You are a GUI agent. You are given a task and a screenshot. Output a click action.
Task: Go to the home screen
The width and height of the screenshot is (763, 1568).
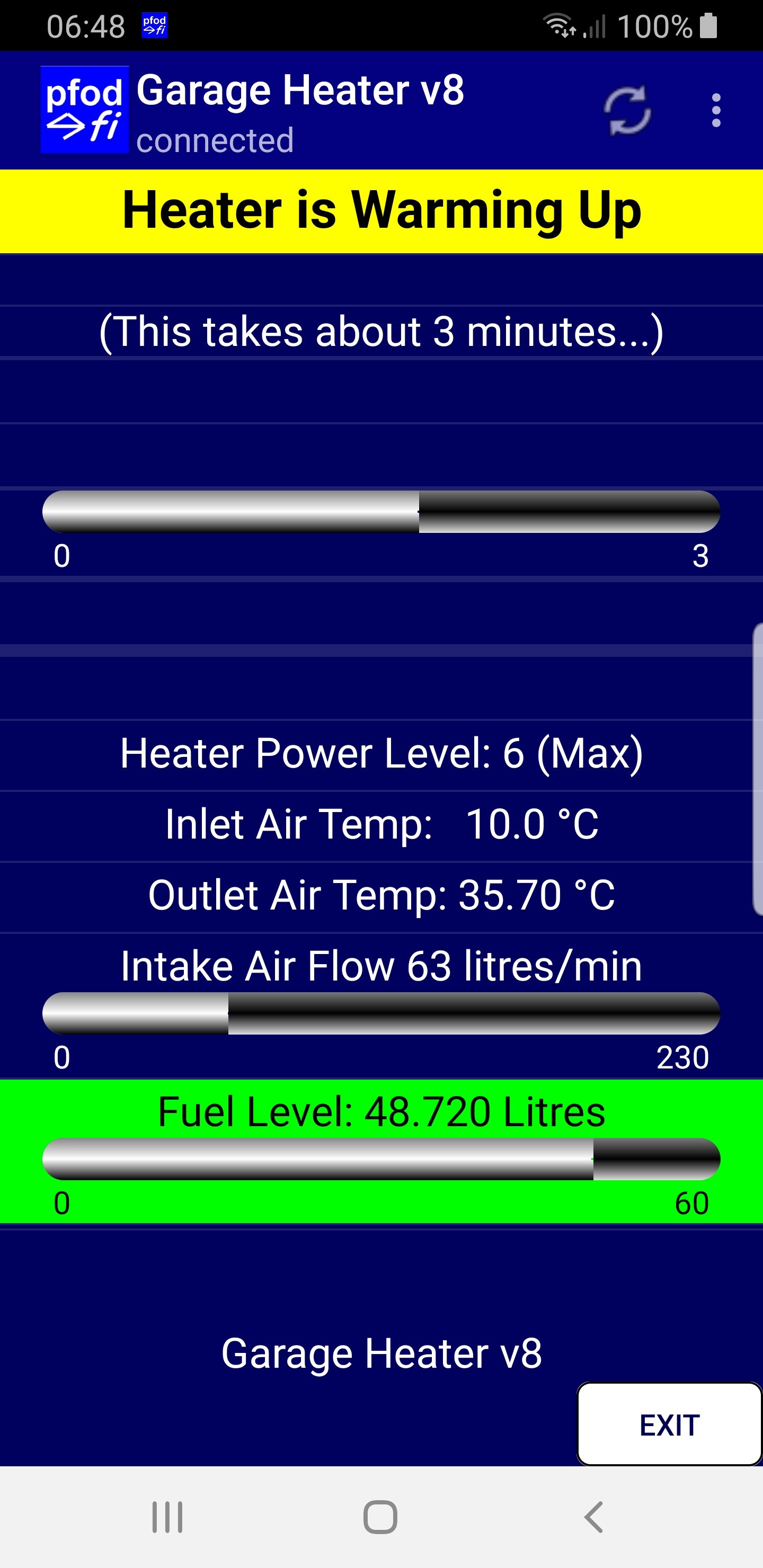pyautogui.click(x=380, y=1517)
